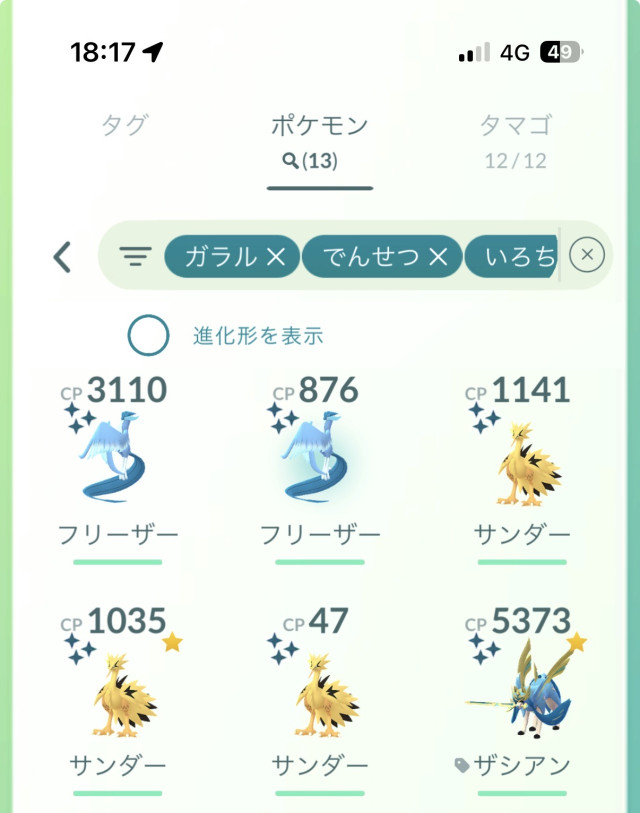Remove the でんせつ filter chip

coord(438,257)
